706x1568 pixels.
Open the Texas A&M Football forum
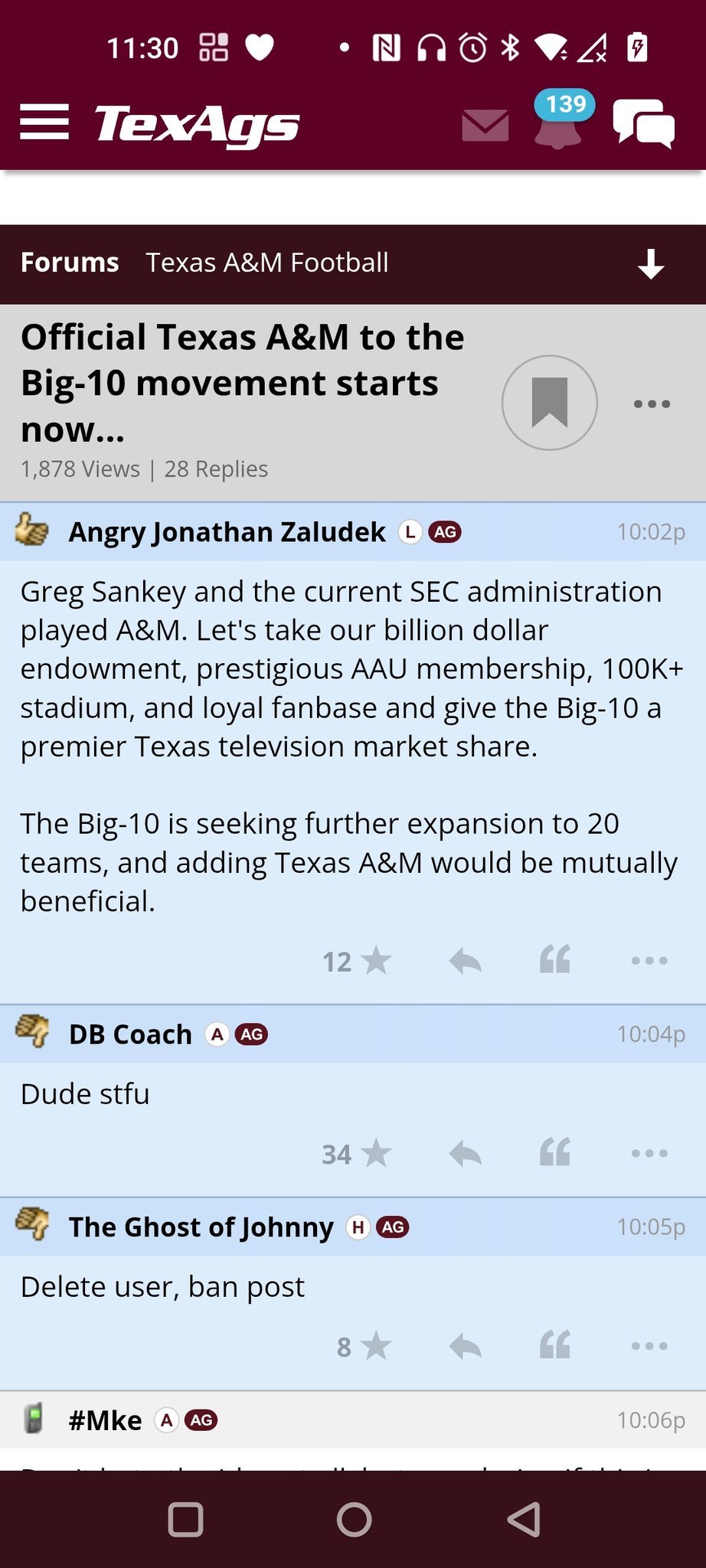tap(267, 263)
